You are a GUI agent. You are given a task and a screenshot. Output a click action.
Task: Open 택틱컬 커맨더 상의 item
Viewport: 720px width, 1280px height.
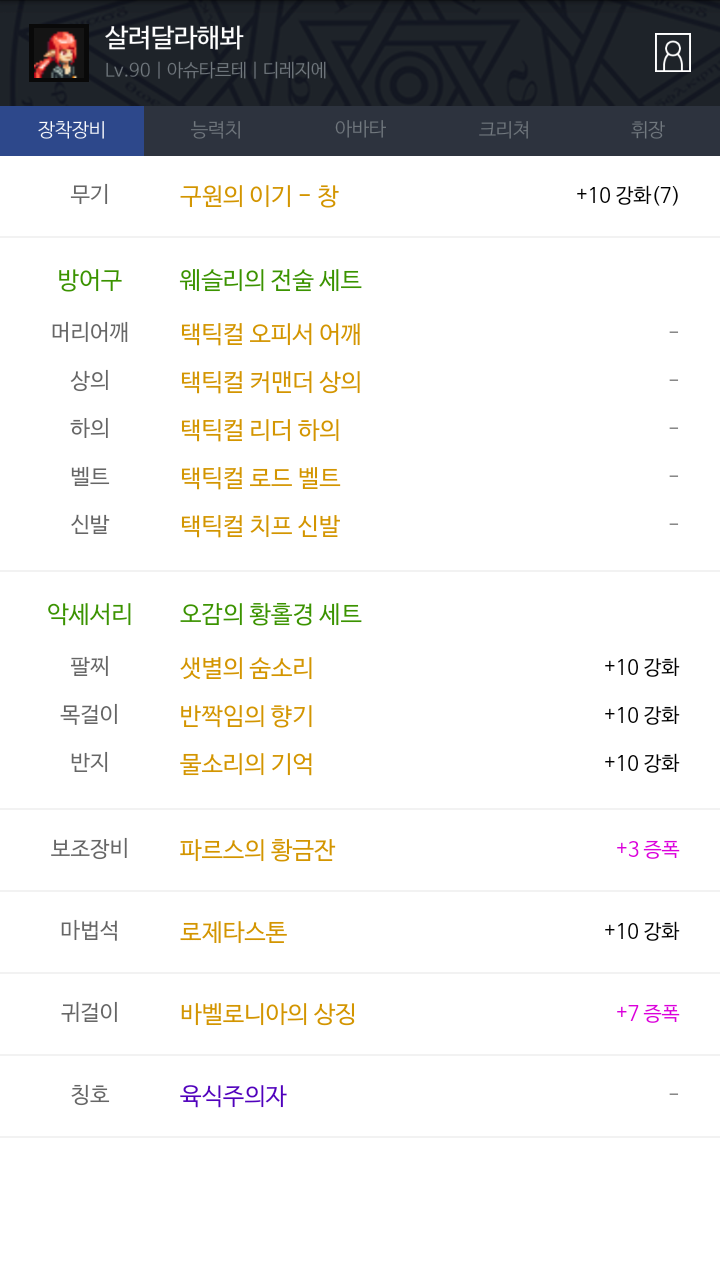coord(271,382)
